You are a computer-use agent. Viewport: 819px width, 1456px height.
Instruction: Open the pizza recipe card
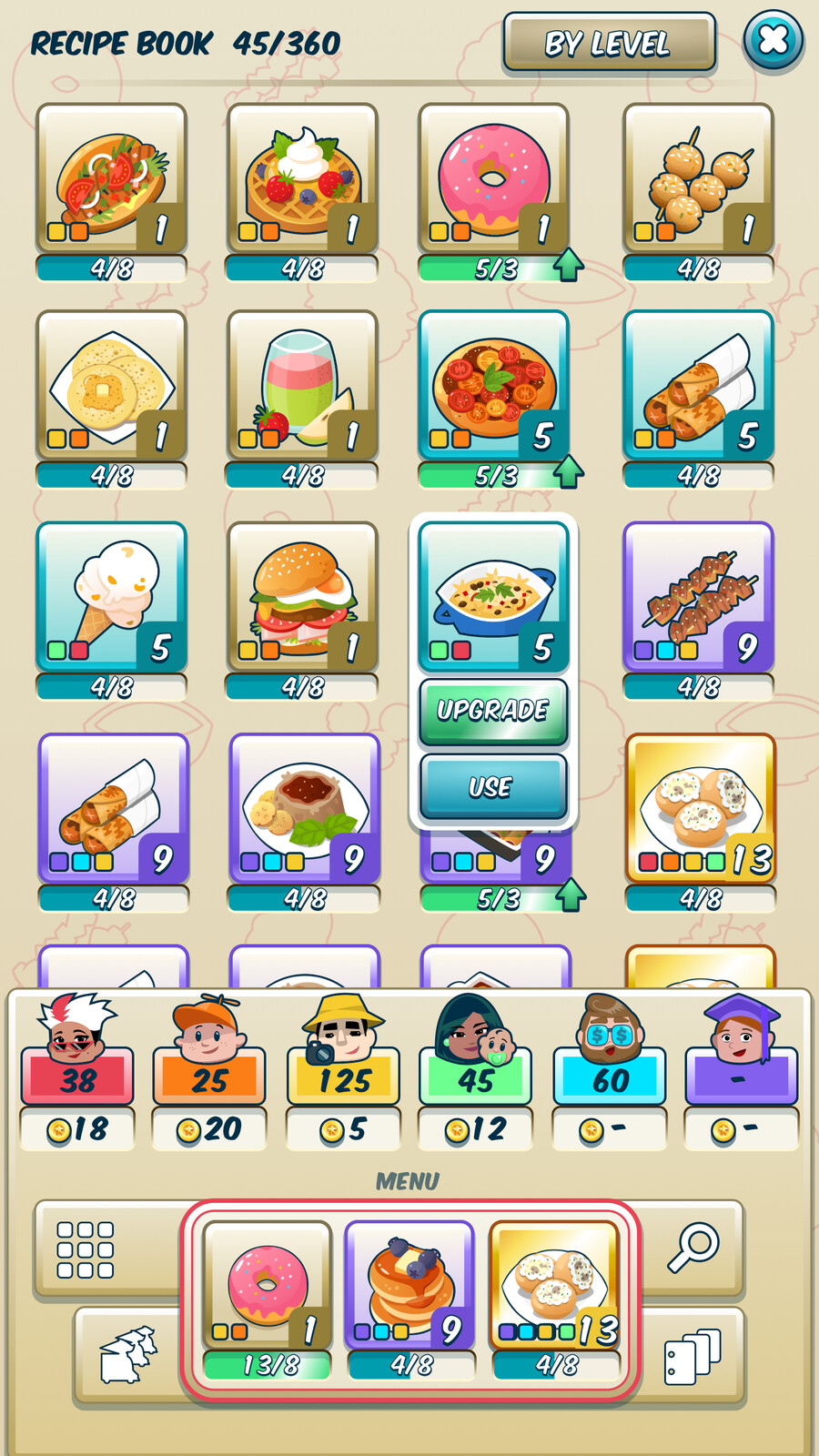point(493,387)
